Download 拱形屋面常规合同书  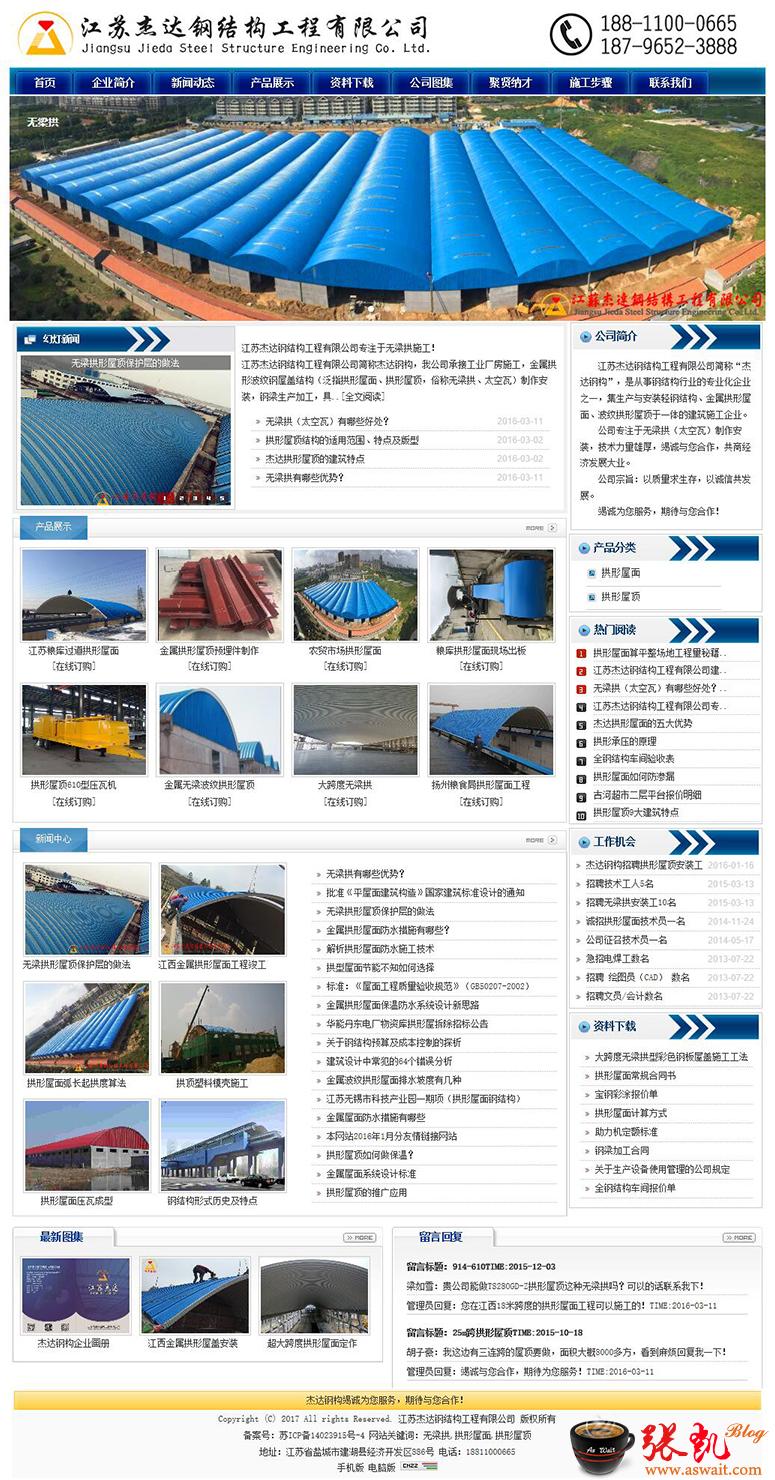pos(634,1076)
